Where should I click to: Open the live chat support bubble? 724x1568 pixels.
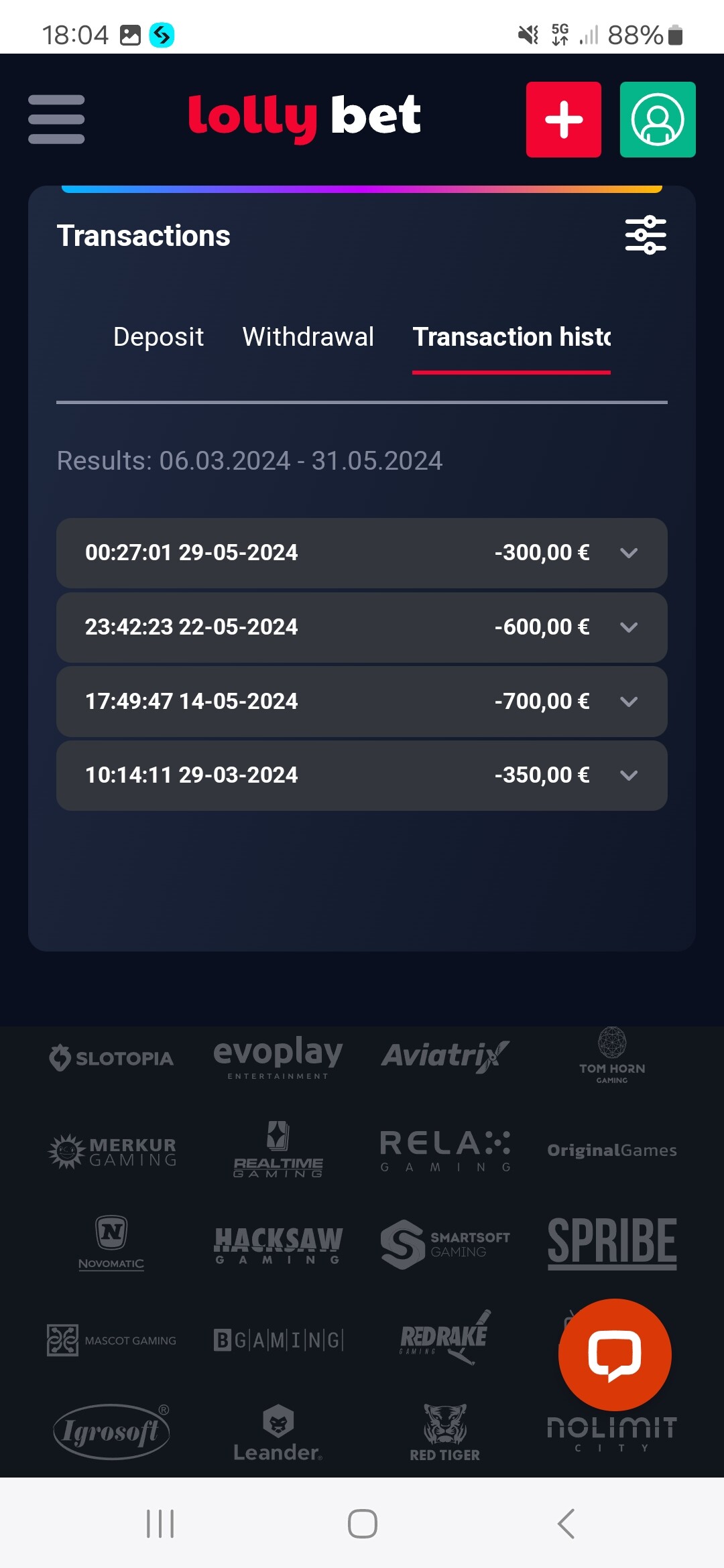coord(614,1354)
